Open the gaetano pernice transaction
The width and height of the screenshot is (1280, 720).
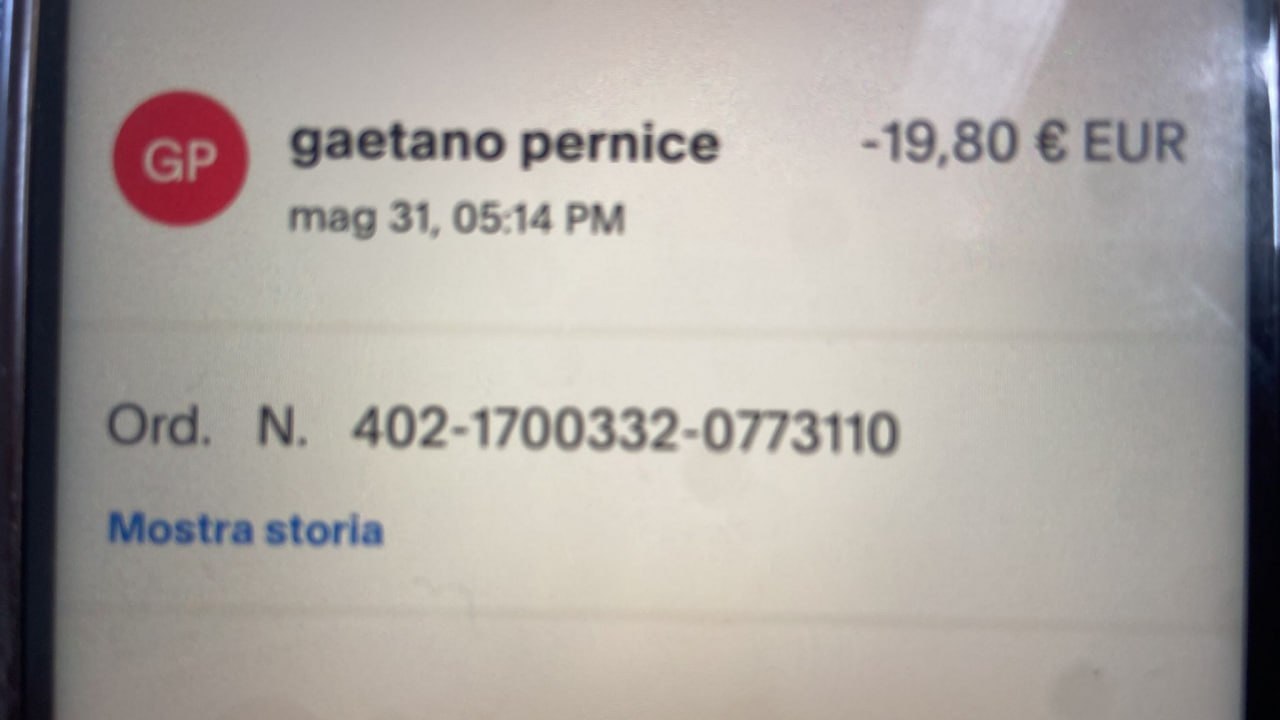(x=504, y=145)
